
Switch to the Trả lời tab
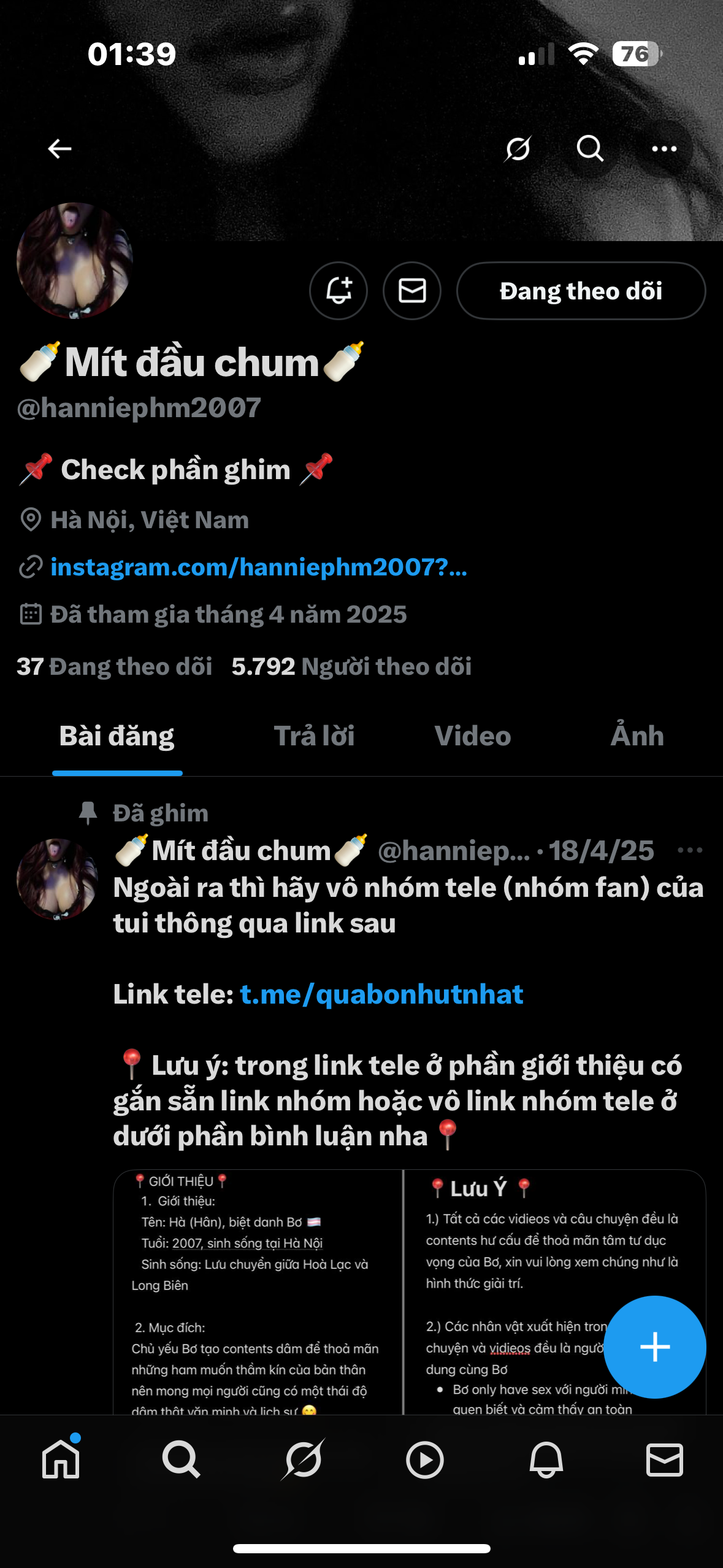click(314, 736)
